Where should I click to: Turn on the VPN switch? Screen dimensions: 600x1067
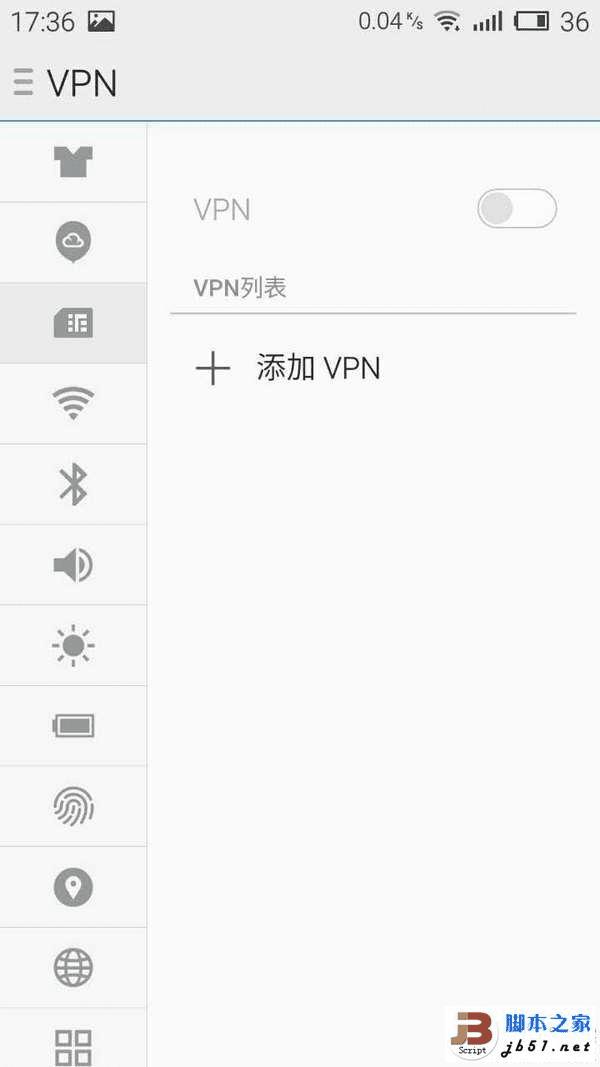[516, 209]
